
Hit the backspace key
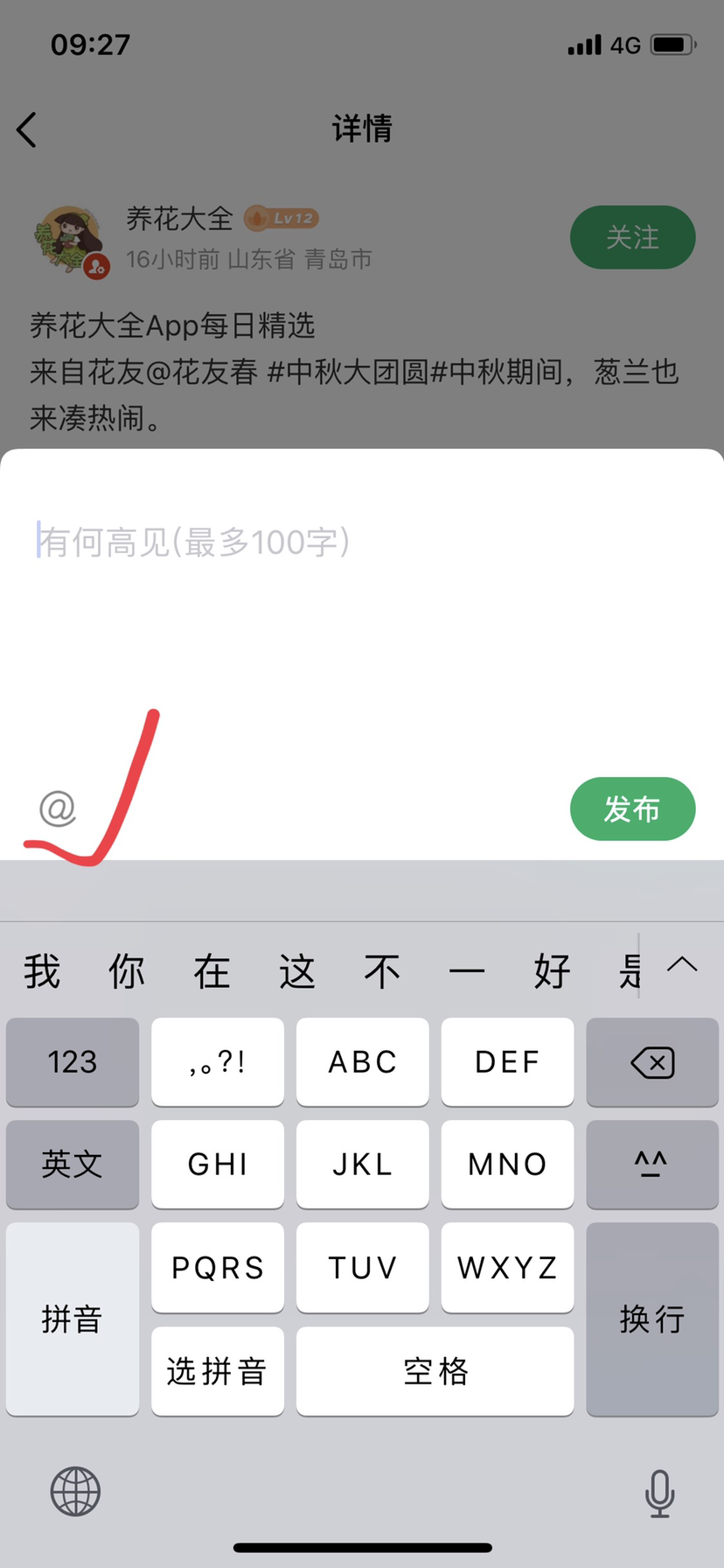652,1062
